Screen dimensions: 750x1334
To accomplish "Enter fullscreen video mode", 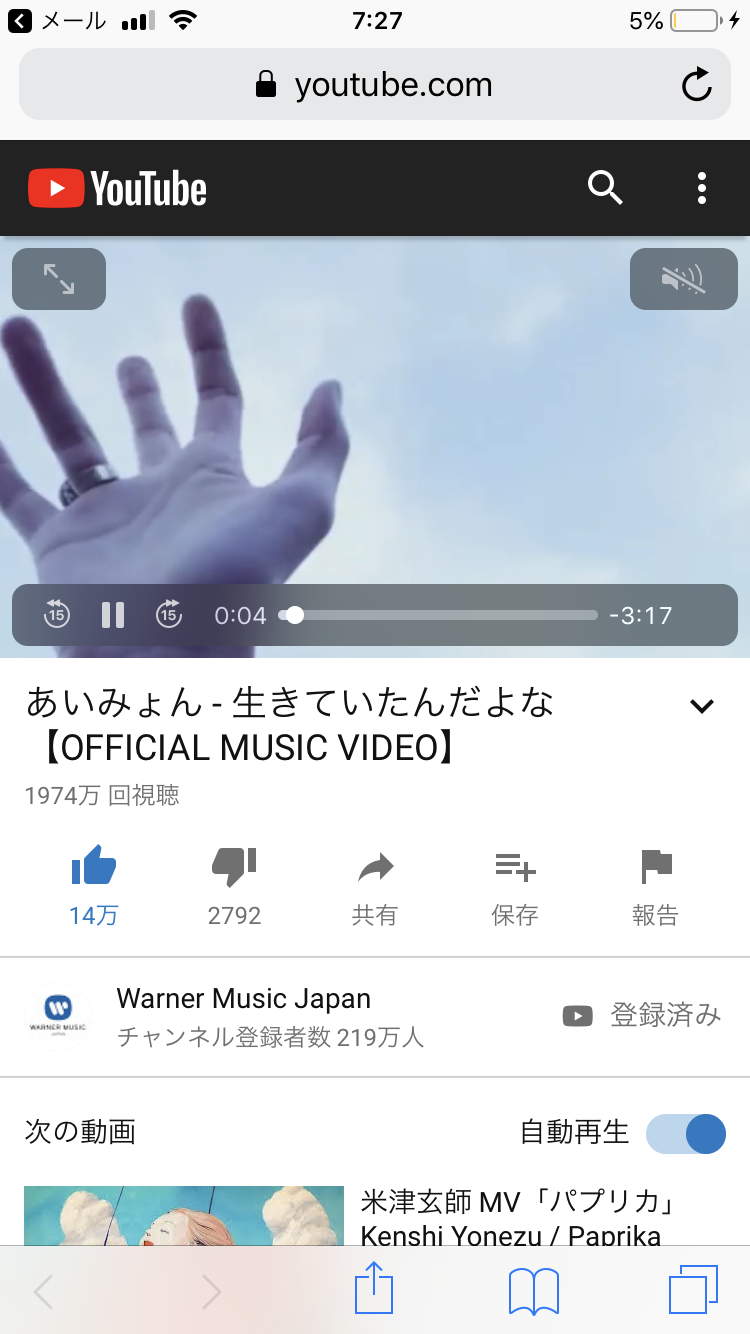I will [59, 279].
